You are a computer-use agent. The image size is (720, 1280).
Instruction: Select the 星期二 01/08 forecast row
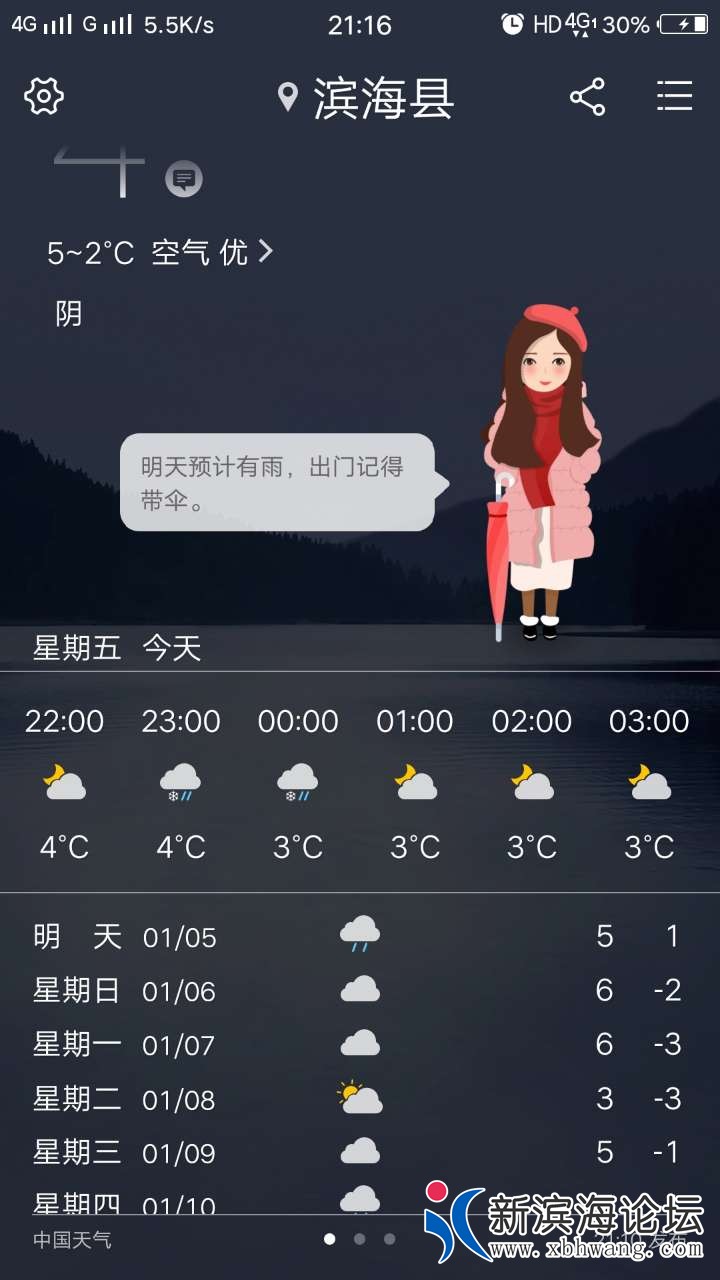click(x=359, y=1099)
